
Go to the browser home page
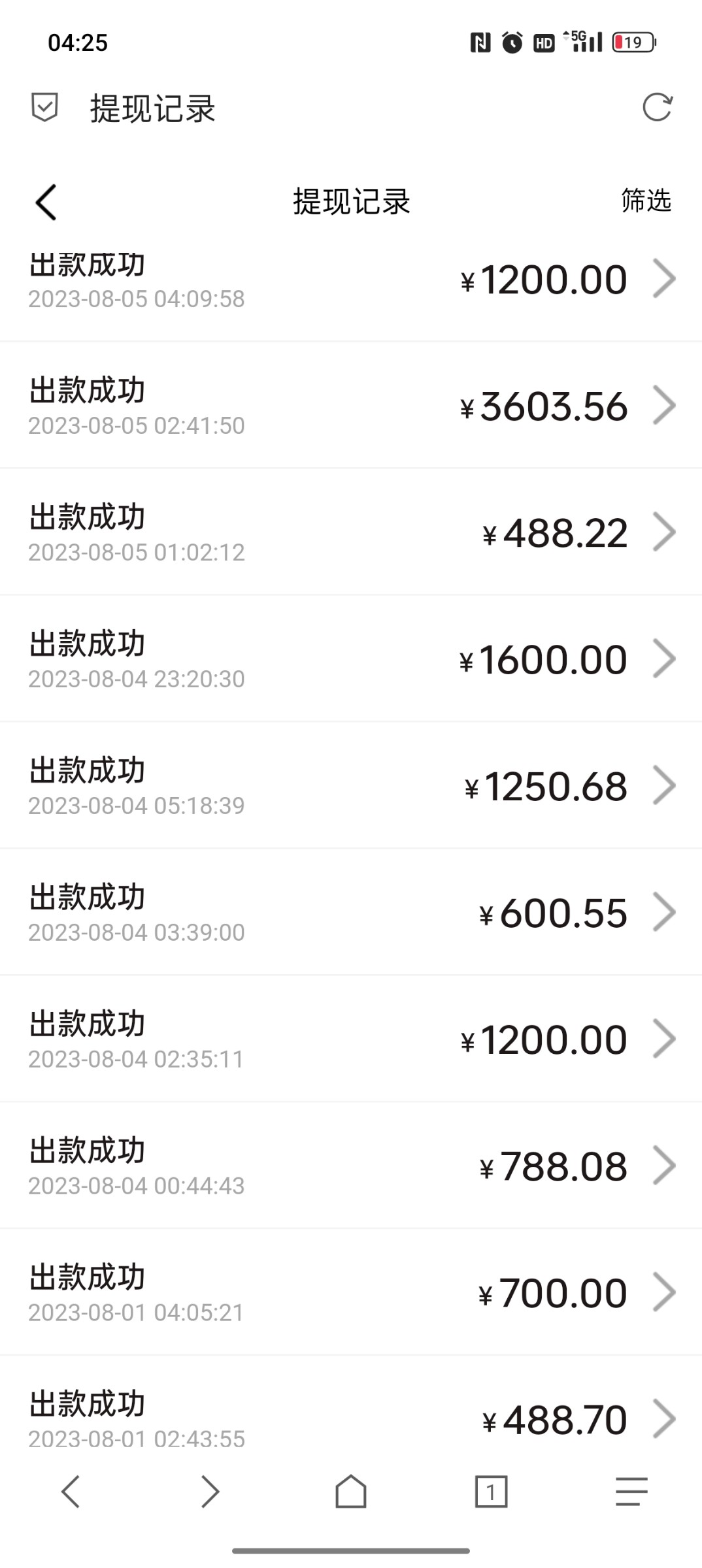[351, 1492]
